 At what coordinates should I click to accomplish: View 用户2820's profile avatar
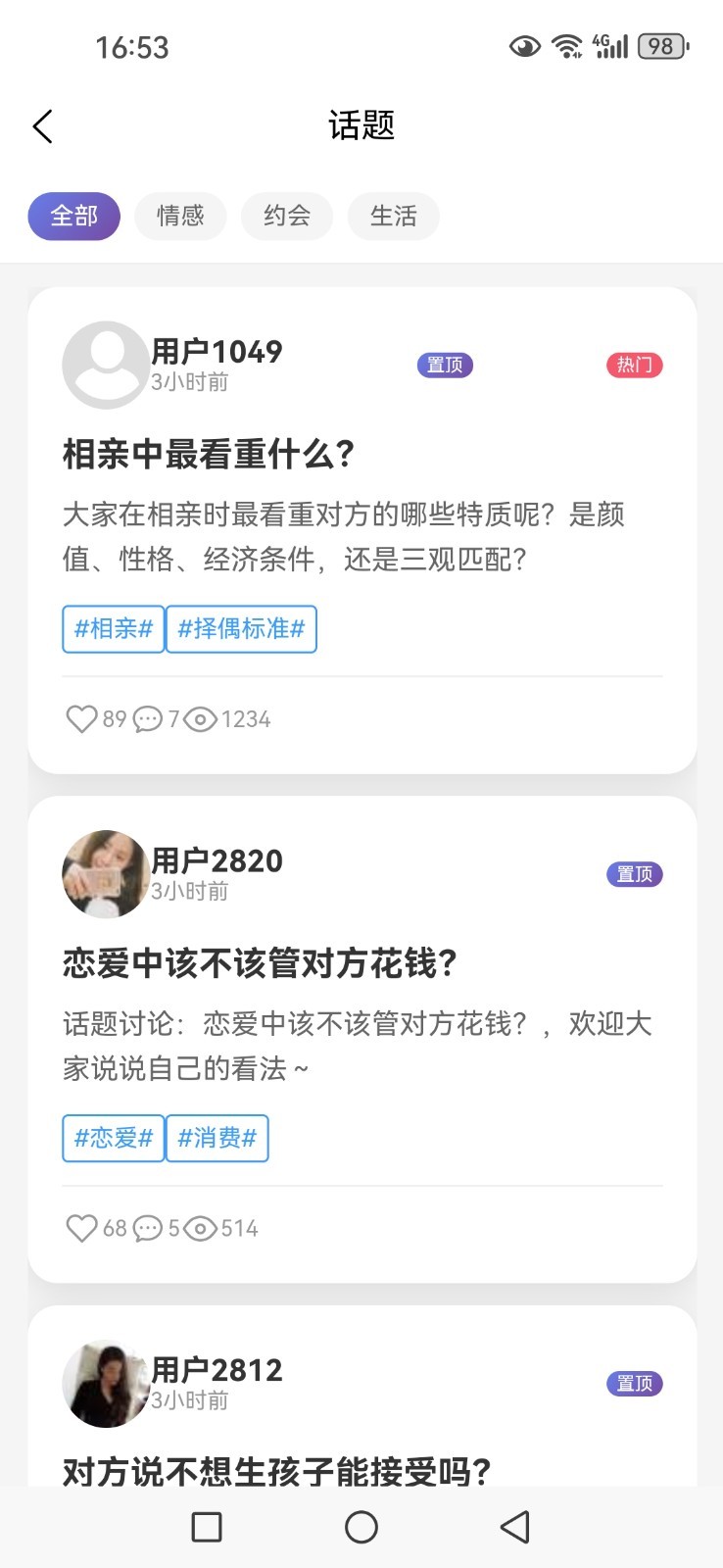coord(106,874)
